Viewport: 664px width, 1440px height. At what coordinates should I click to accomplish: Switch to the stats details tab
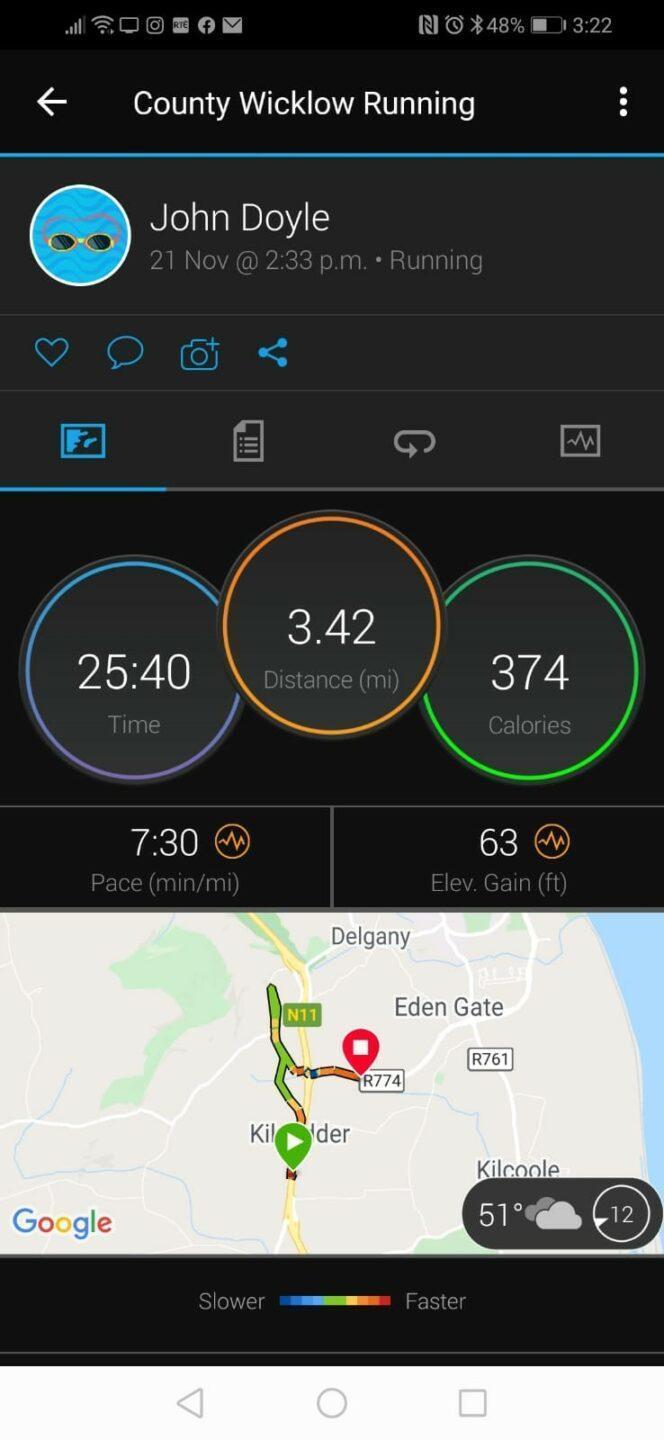[248, 441]
